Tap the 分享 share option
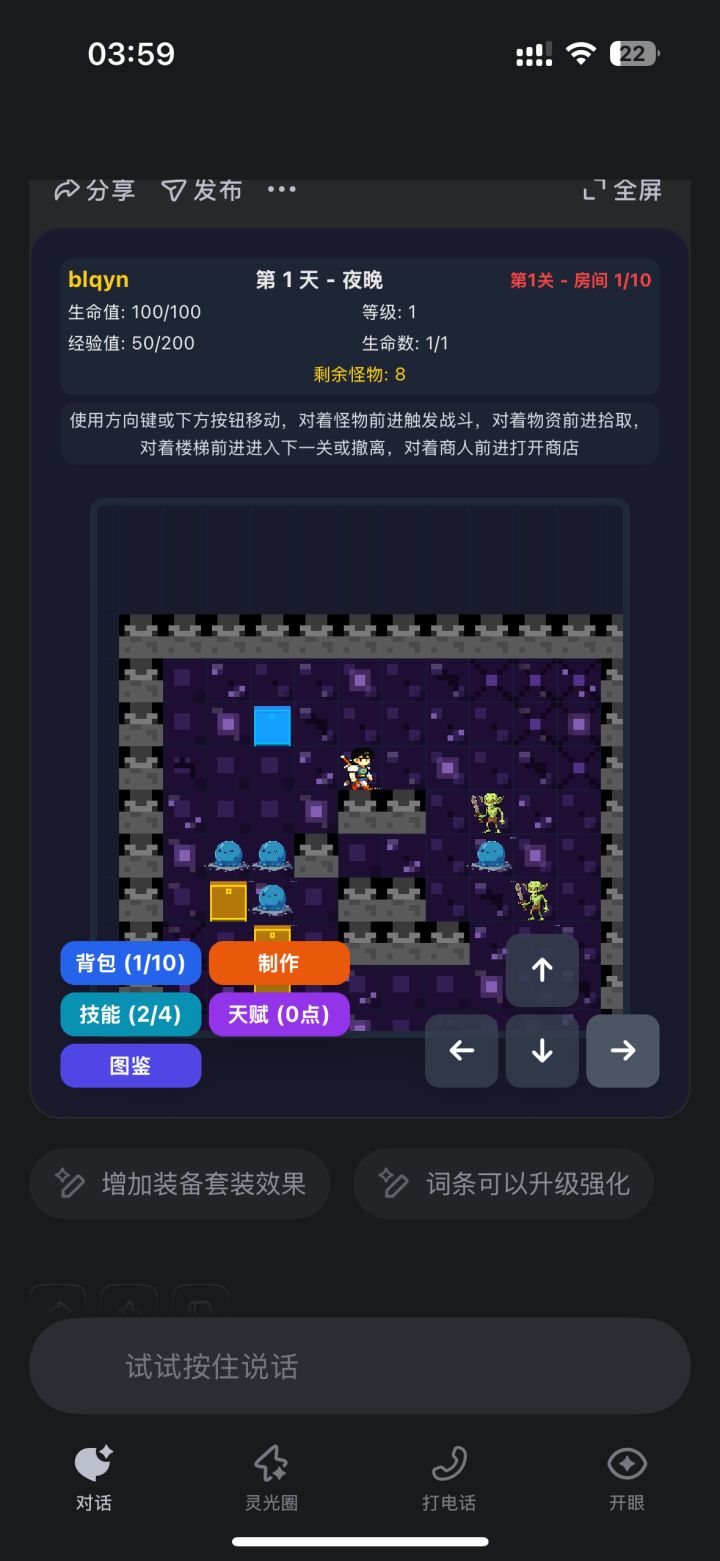The width and height of the screenshot is (720, 1561). point(96,190)
